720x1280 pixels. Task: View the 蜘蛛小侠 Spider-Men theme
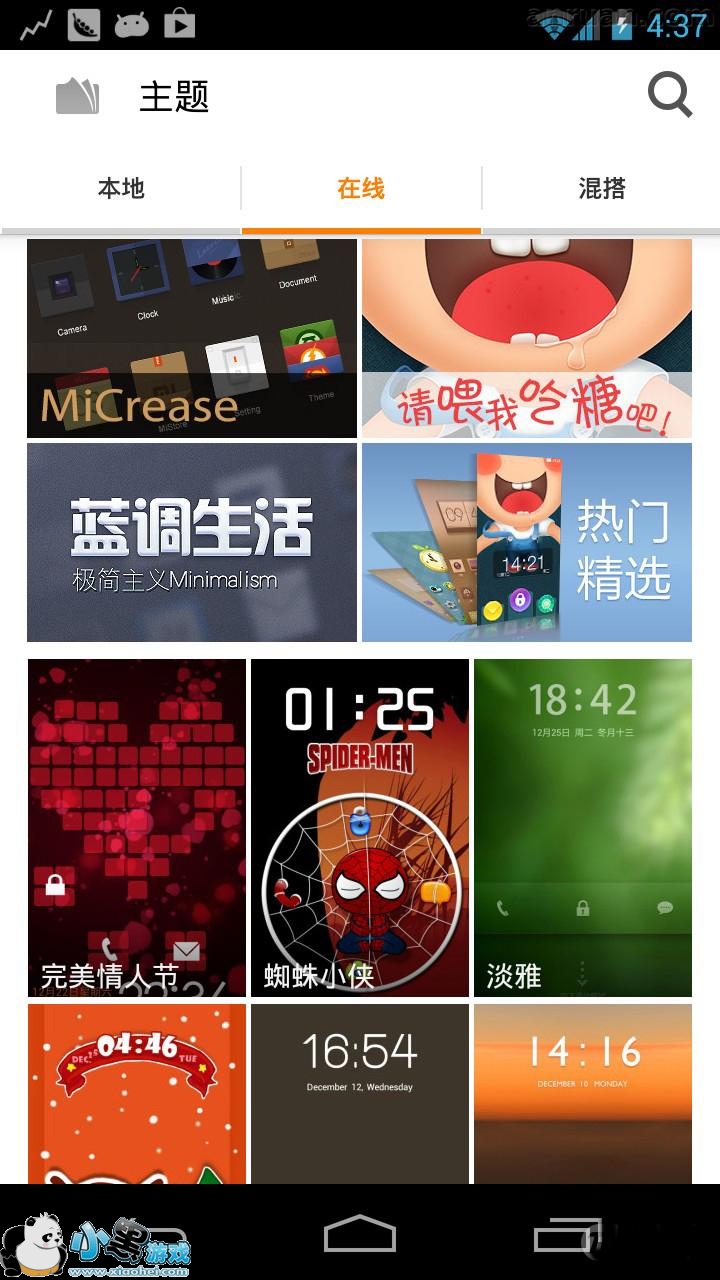click(x=360, y=828)
